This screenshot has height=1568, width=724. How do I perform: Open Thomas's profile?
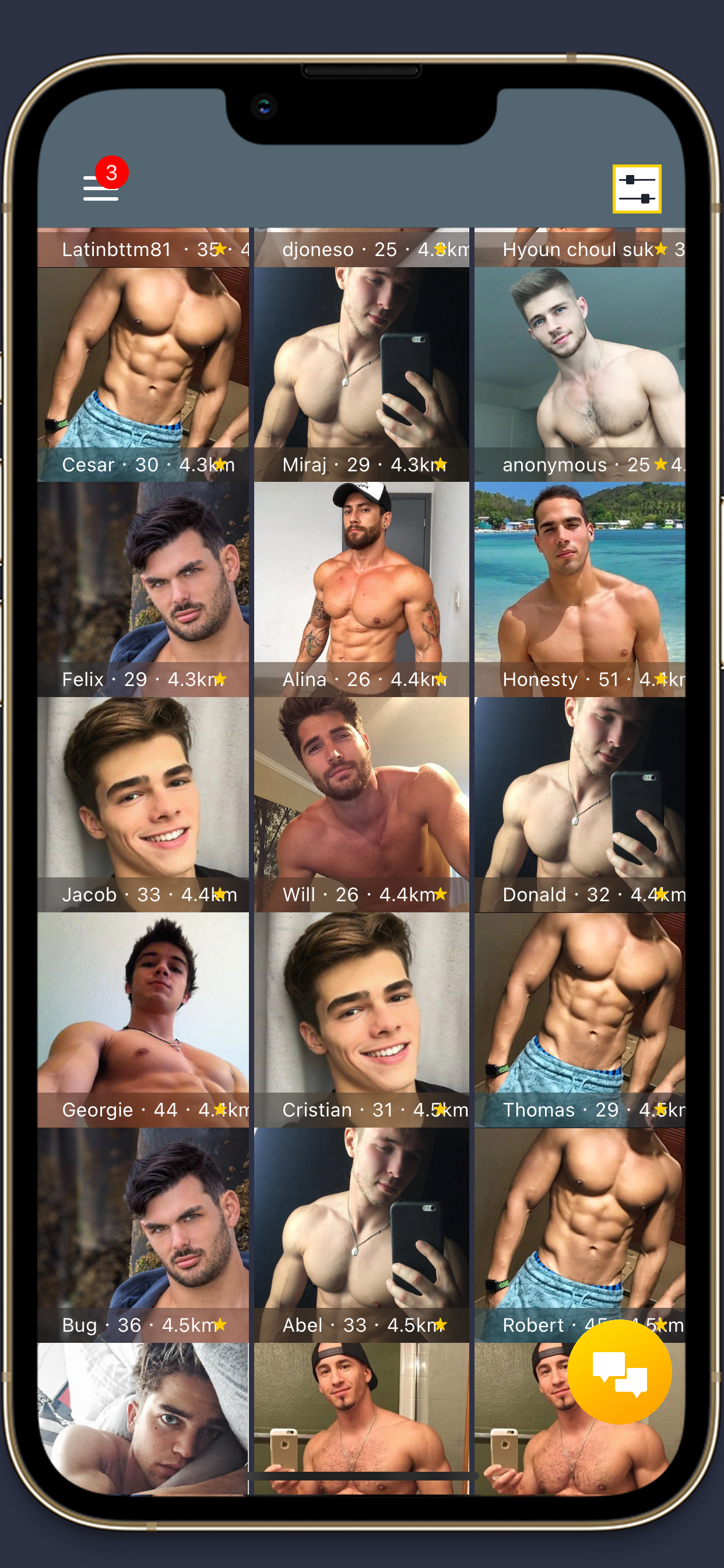point(580,1020)
